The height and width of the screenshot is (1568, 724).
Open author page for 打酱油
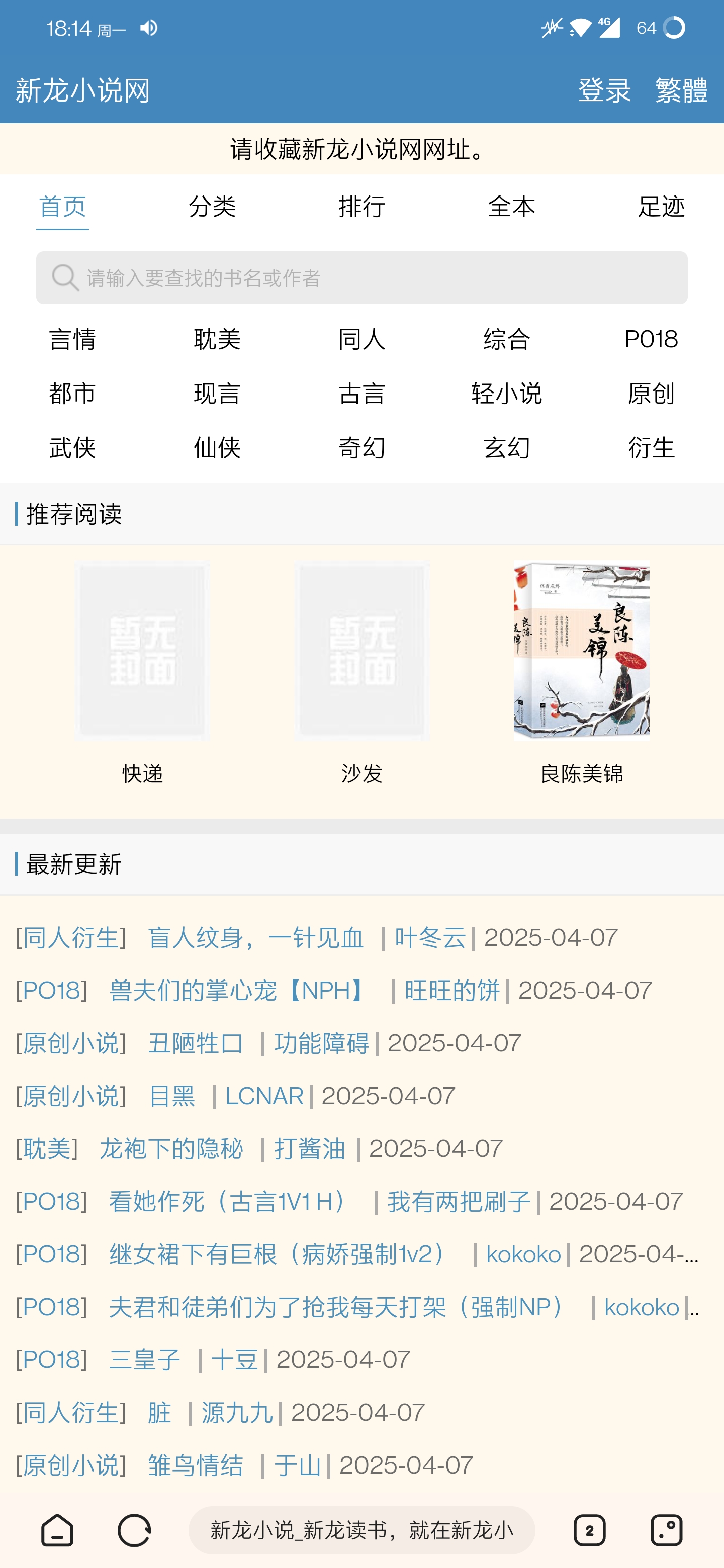(x=310, y=1149)
